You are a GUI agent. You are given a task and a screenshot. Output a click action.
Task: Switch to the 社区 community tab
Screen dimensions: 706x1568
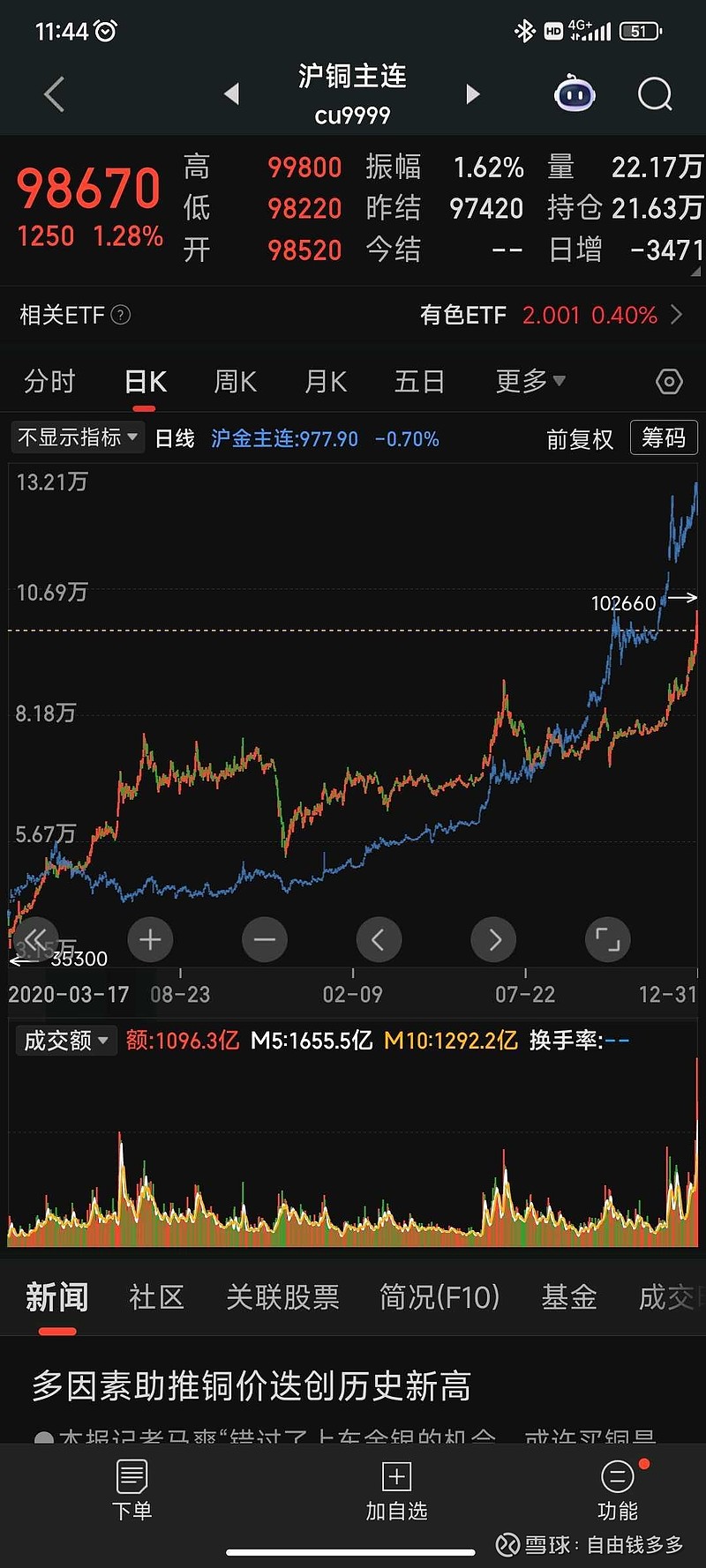pyautogui.click(x=155, y=1296)
